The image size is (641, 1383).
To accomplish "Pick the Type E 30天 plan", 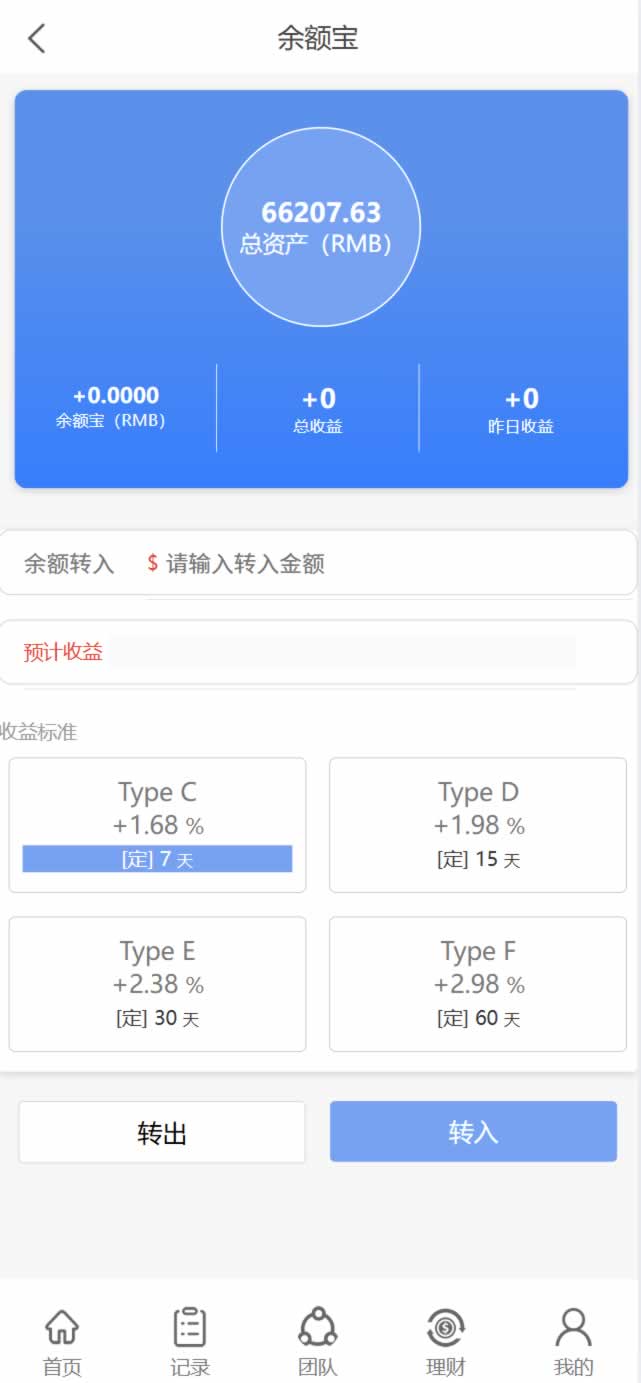I will coord(157,984).
